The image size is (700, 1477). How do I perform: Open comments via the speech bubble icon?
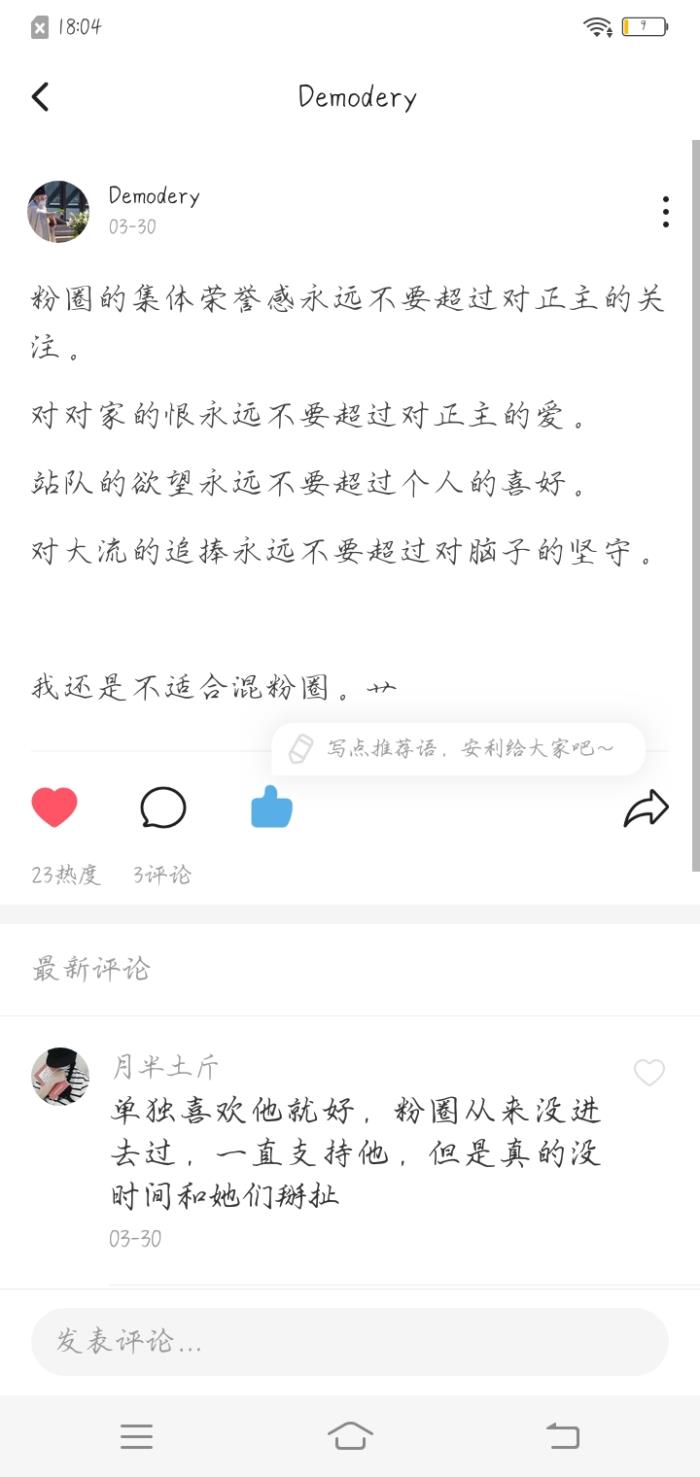163,808
